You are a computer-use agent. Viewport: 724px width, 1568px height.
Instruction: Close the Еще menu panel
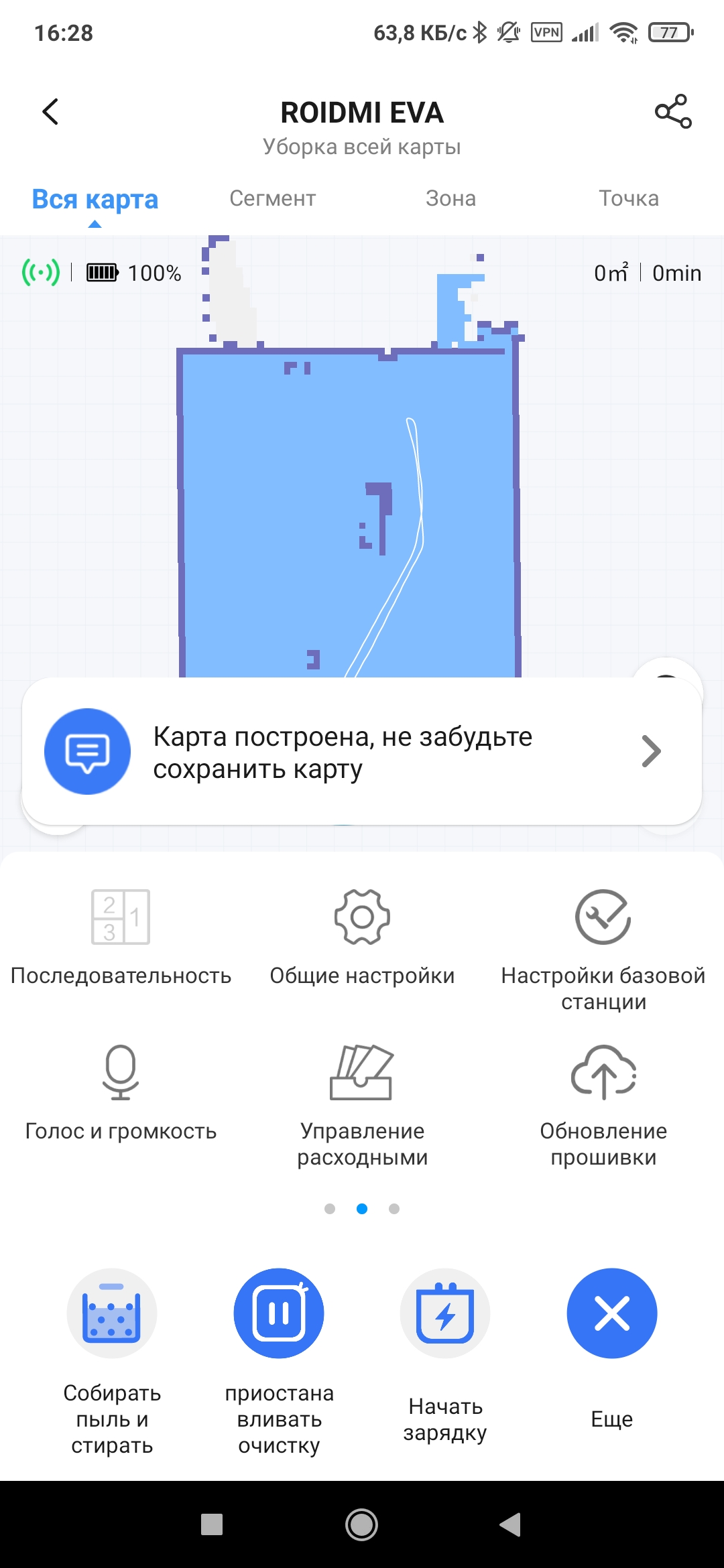pyautogui.click(x=612, y=1313)
